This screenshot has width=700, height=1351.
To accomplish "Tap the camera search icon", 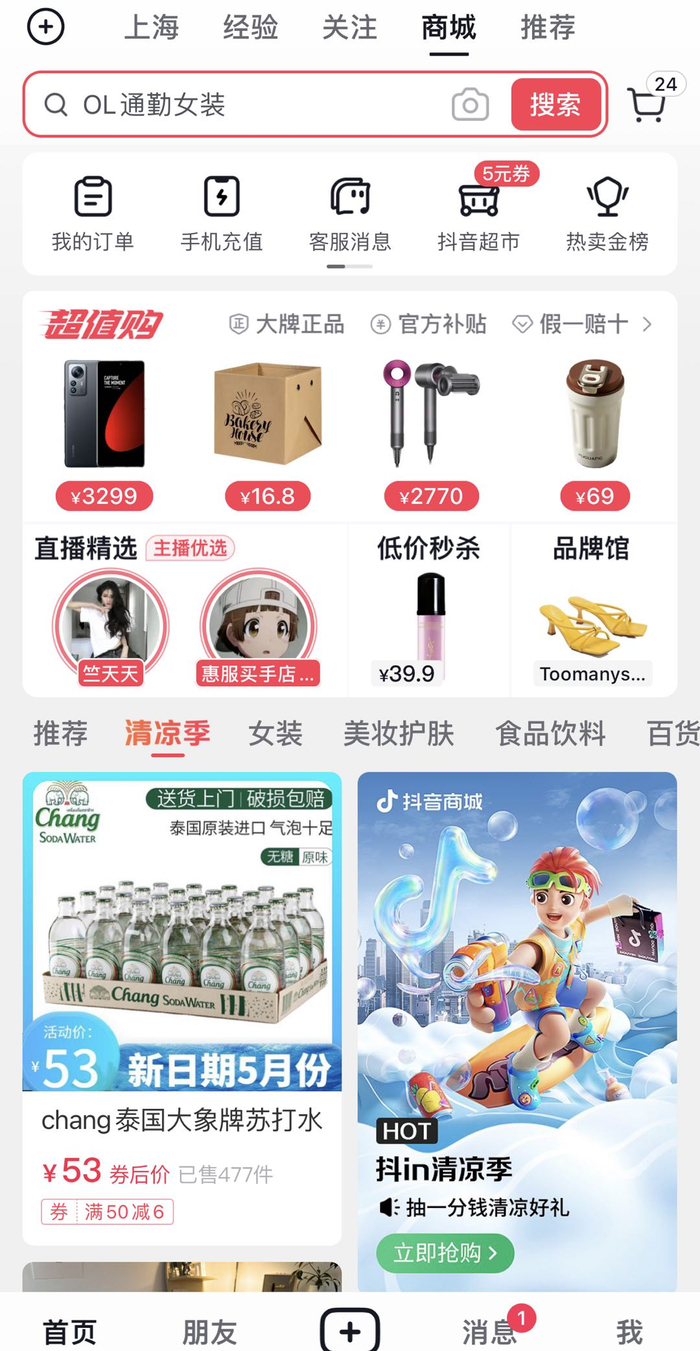I will 470,104.
